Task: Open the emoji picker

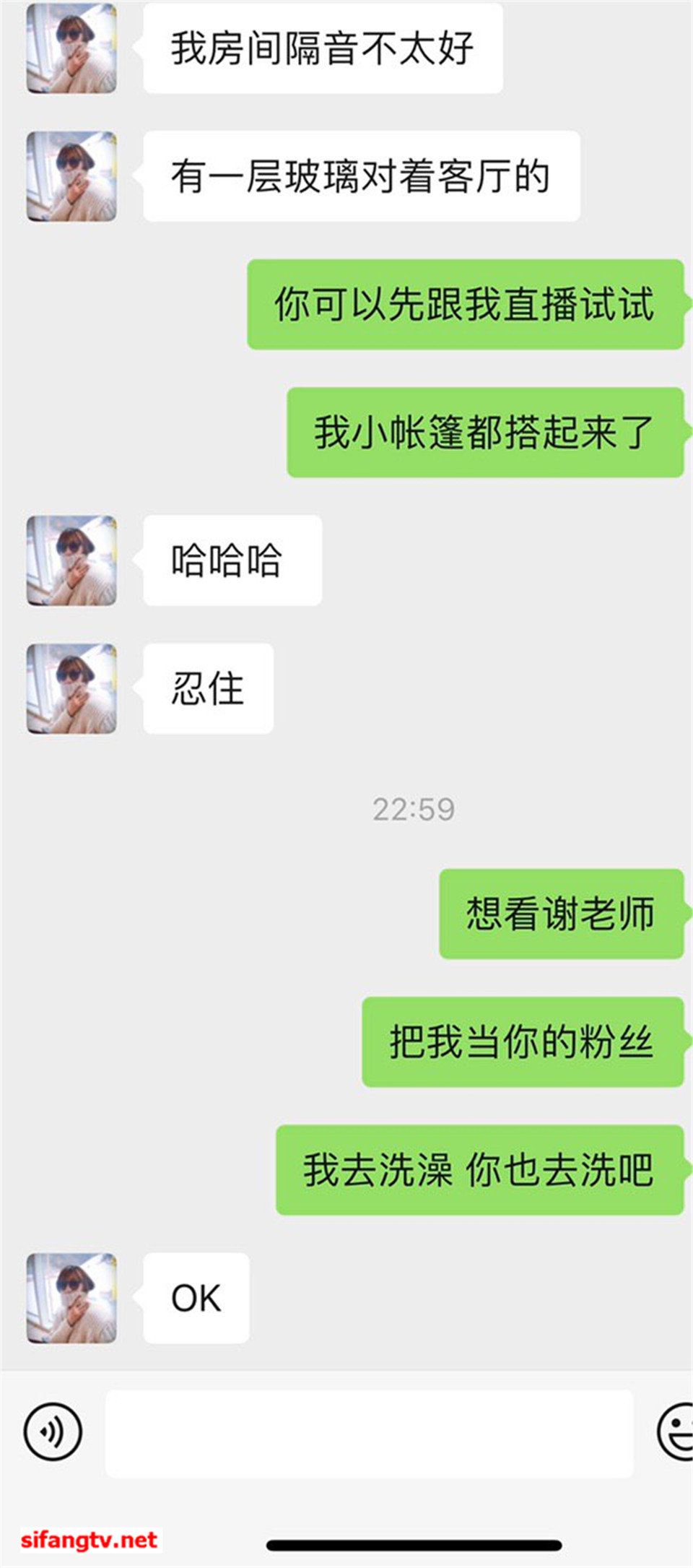Action: coord(676,1431)
